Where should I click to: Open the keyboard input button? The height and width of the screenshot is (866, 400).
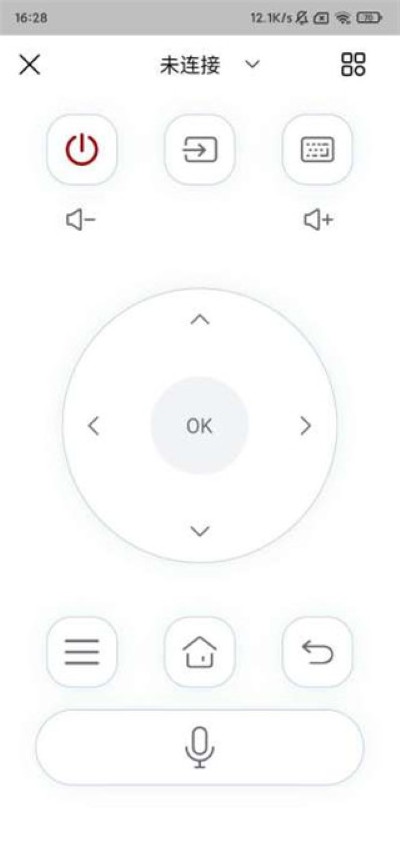[317, 149]
